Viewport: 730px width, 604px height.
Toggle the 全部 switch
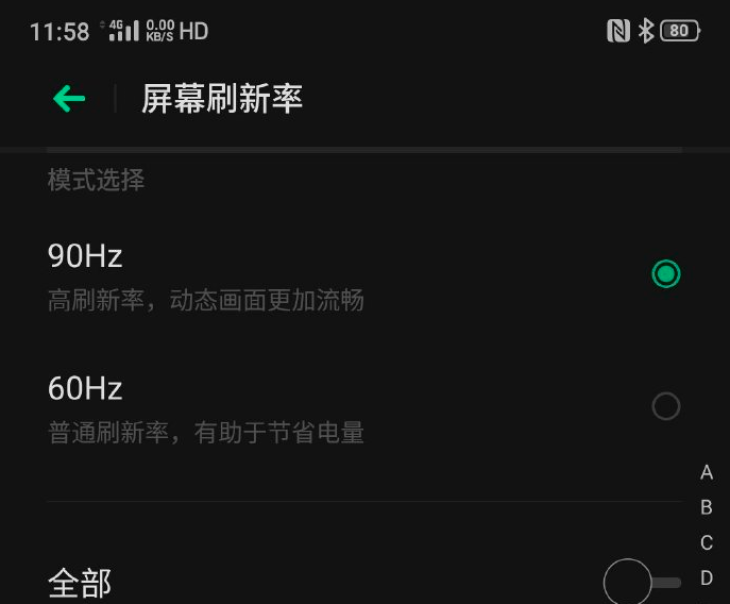(642, 582)
